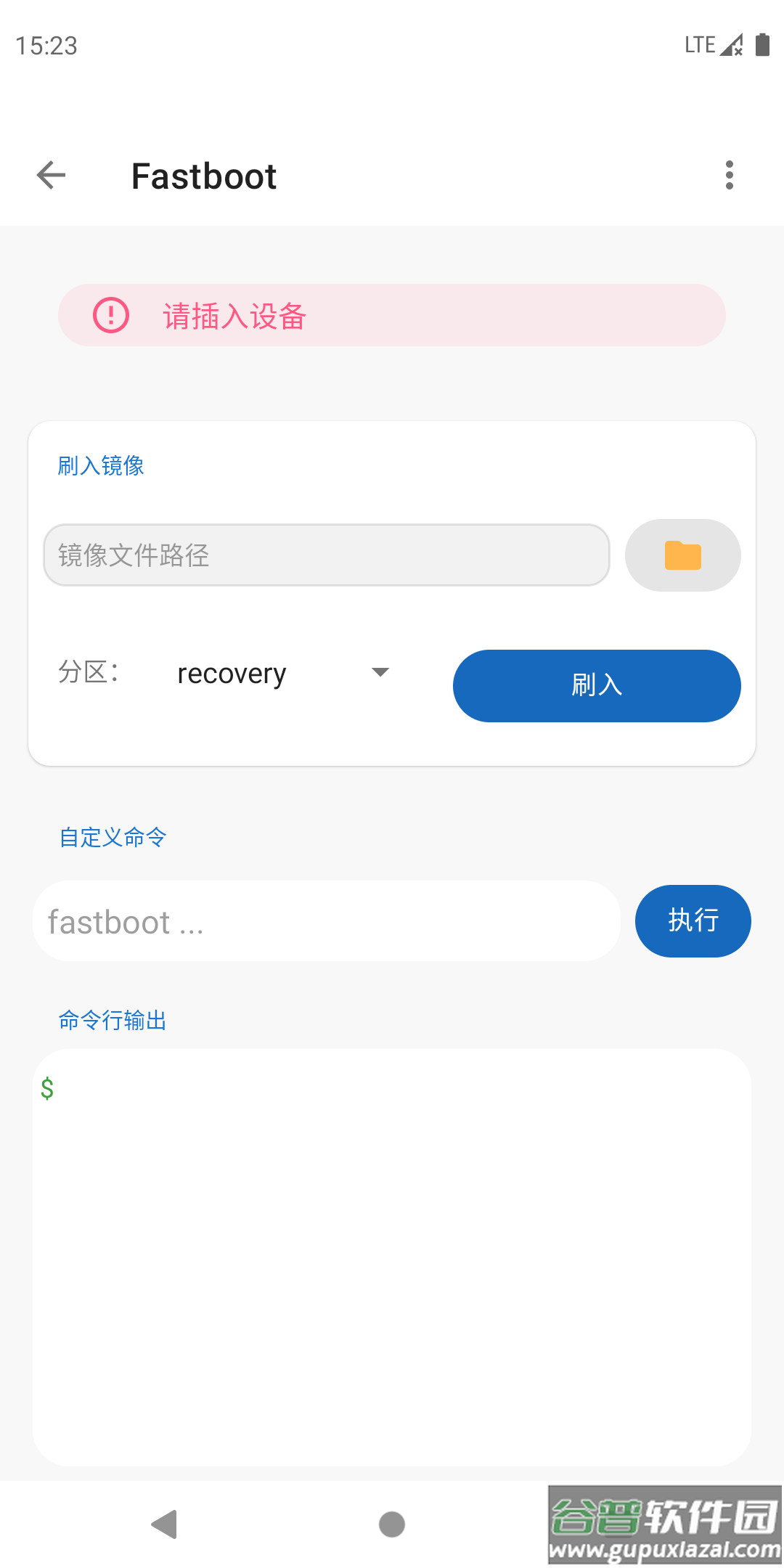This screenshot has width=784, height=1568.
Task: Tap the Android navigation back triangle
Action: click(165, 1523)
